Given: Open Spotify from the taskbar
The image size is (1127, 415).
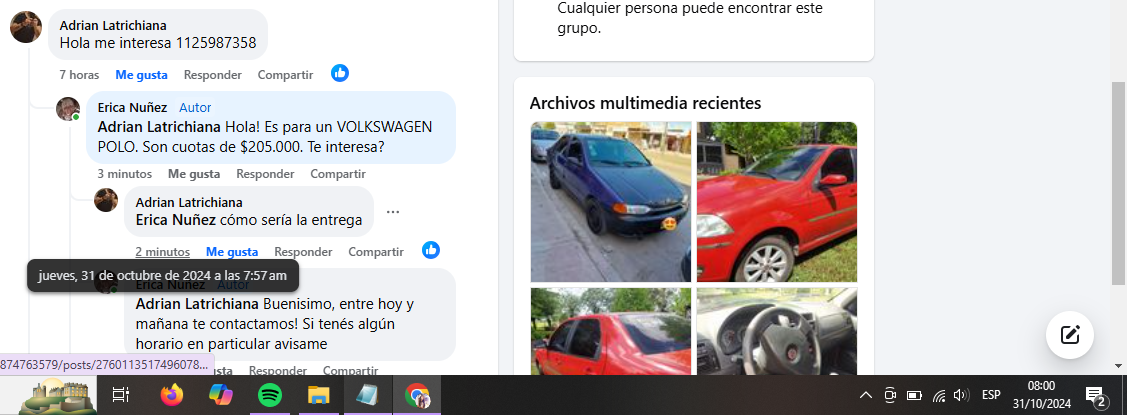Looking at the screenshot, I should (269, 395).
